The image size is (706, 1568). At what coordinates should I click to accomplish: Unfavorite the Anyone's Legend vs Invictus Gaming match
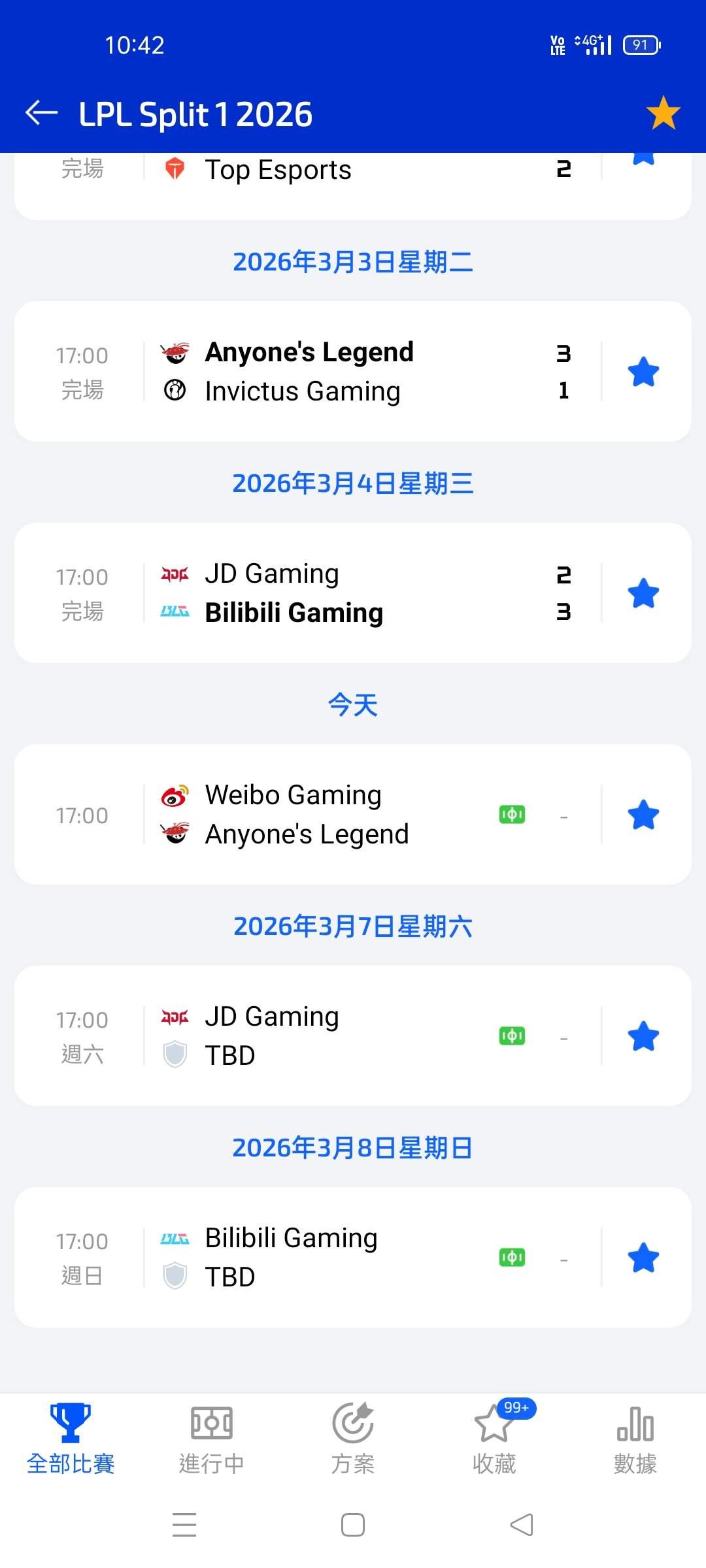pos(643,372)
